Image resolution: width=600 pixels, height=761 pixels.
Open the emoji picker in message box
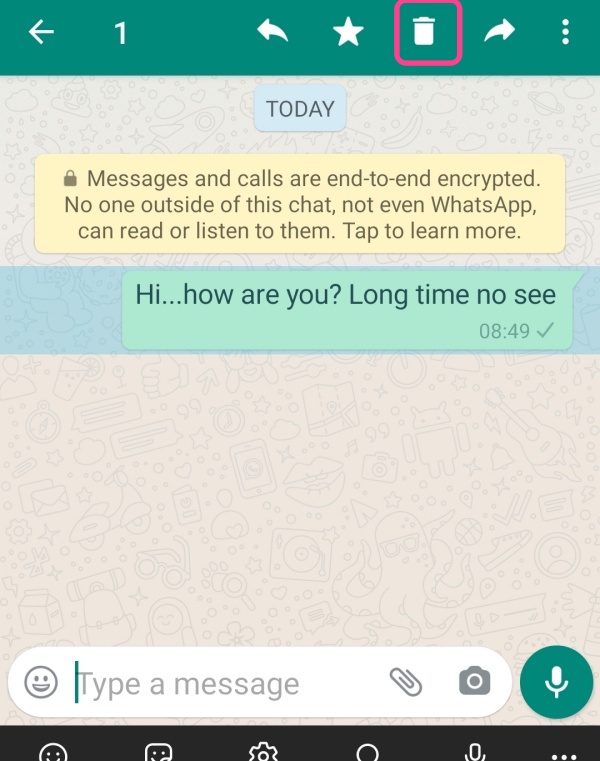(41, 683)
